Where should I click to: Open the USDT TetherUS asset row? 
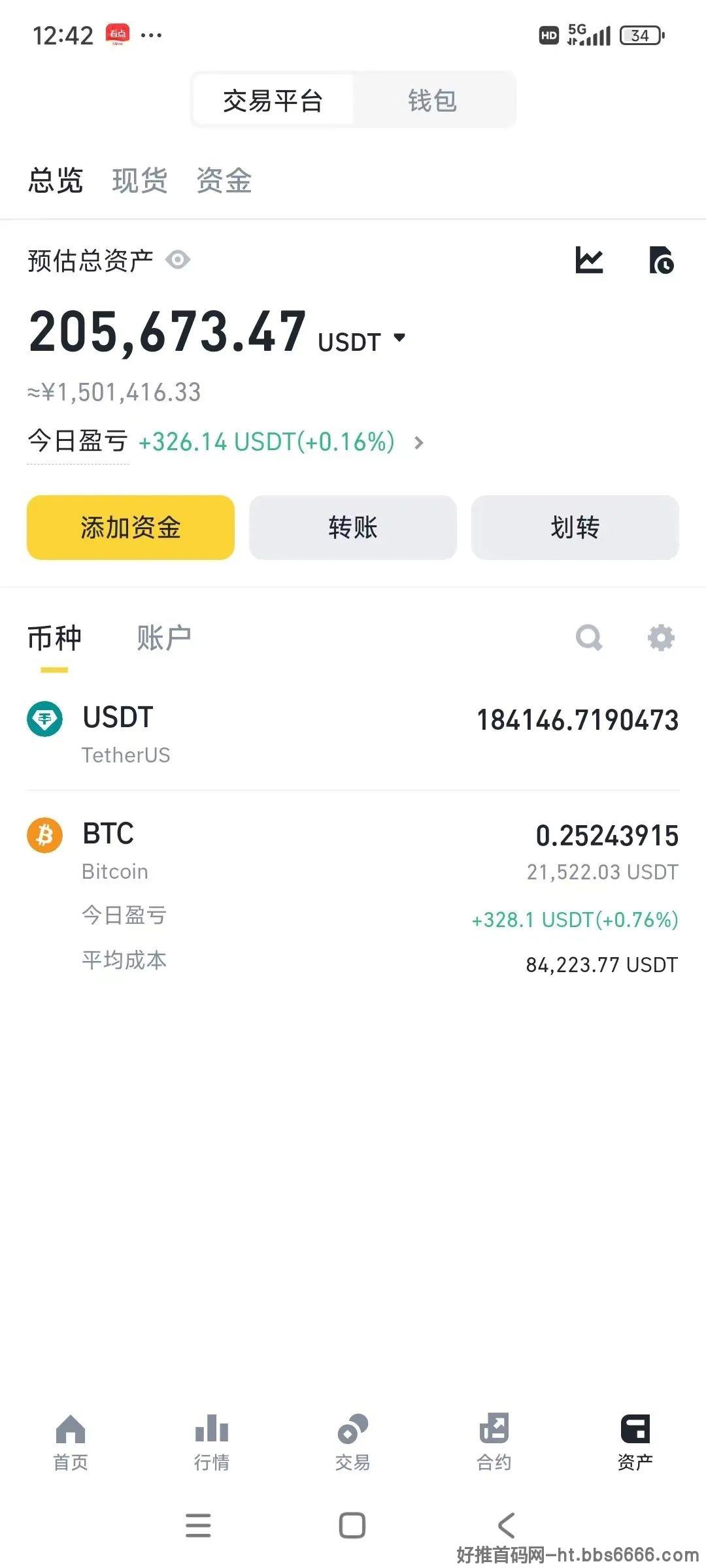(x=353, y=733)
